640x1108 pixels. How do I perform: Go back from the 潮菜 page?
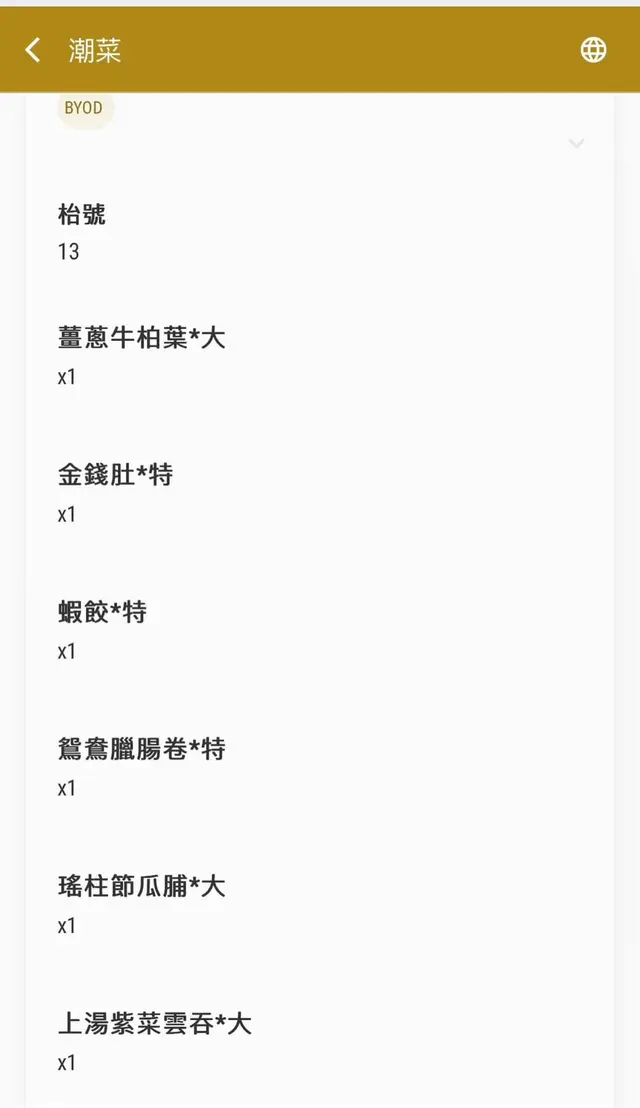33,50
